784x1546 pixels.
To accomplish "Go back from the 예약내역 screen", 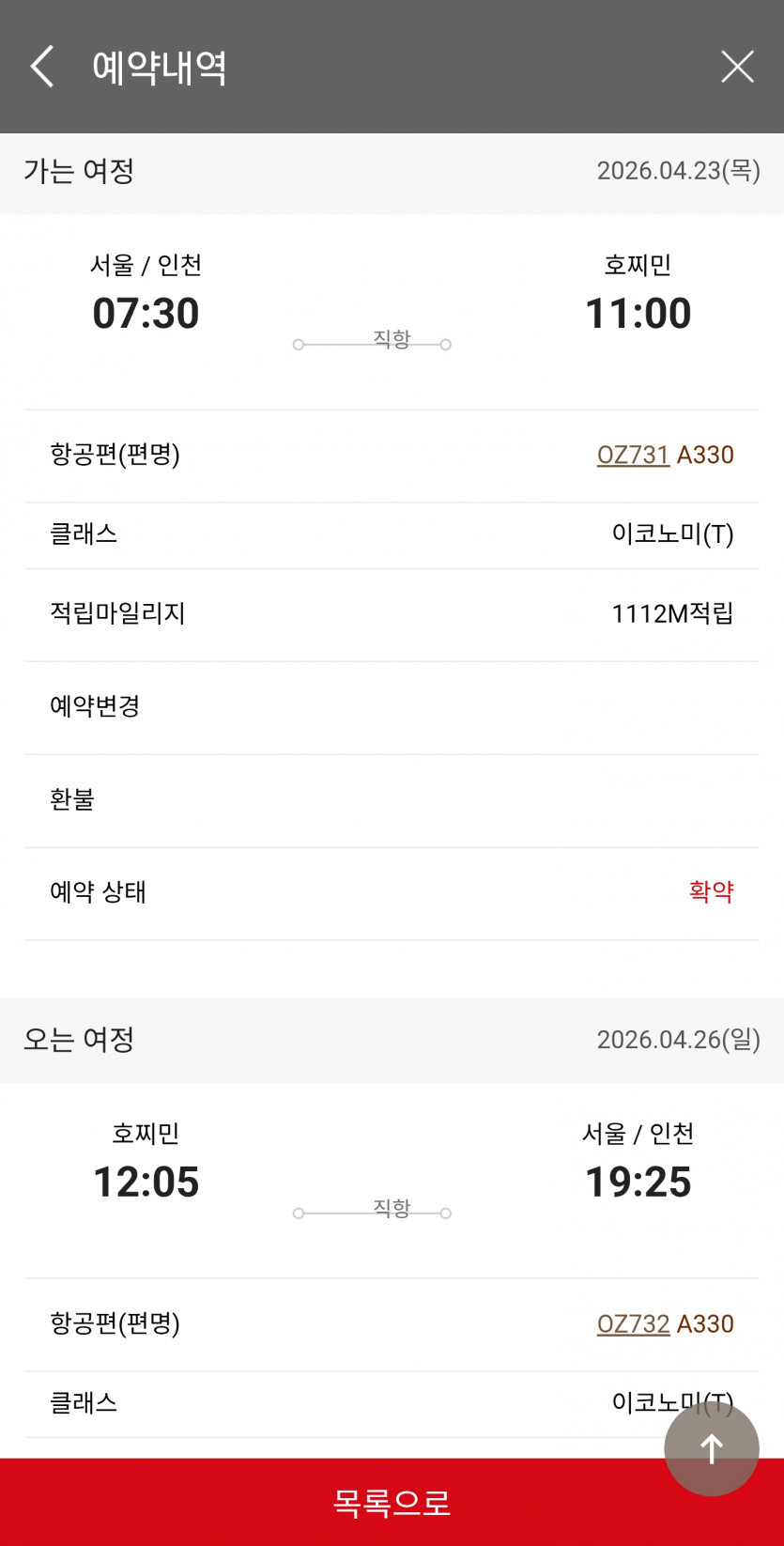I will (x=42, y=67).
